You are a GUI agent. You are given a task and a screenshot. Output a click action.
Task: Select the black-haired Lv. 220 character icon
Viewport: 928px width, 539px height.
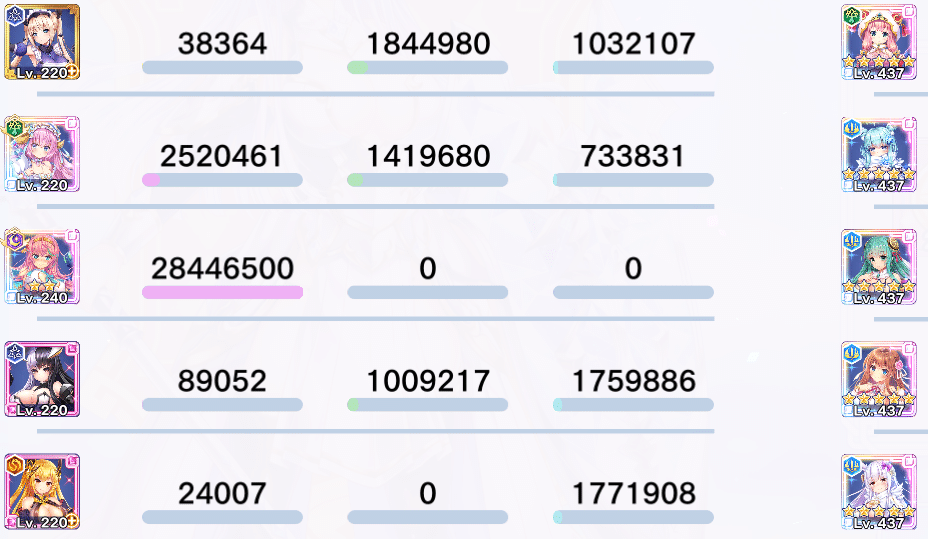pyautogui.click(x=42, y=380)
